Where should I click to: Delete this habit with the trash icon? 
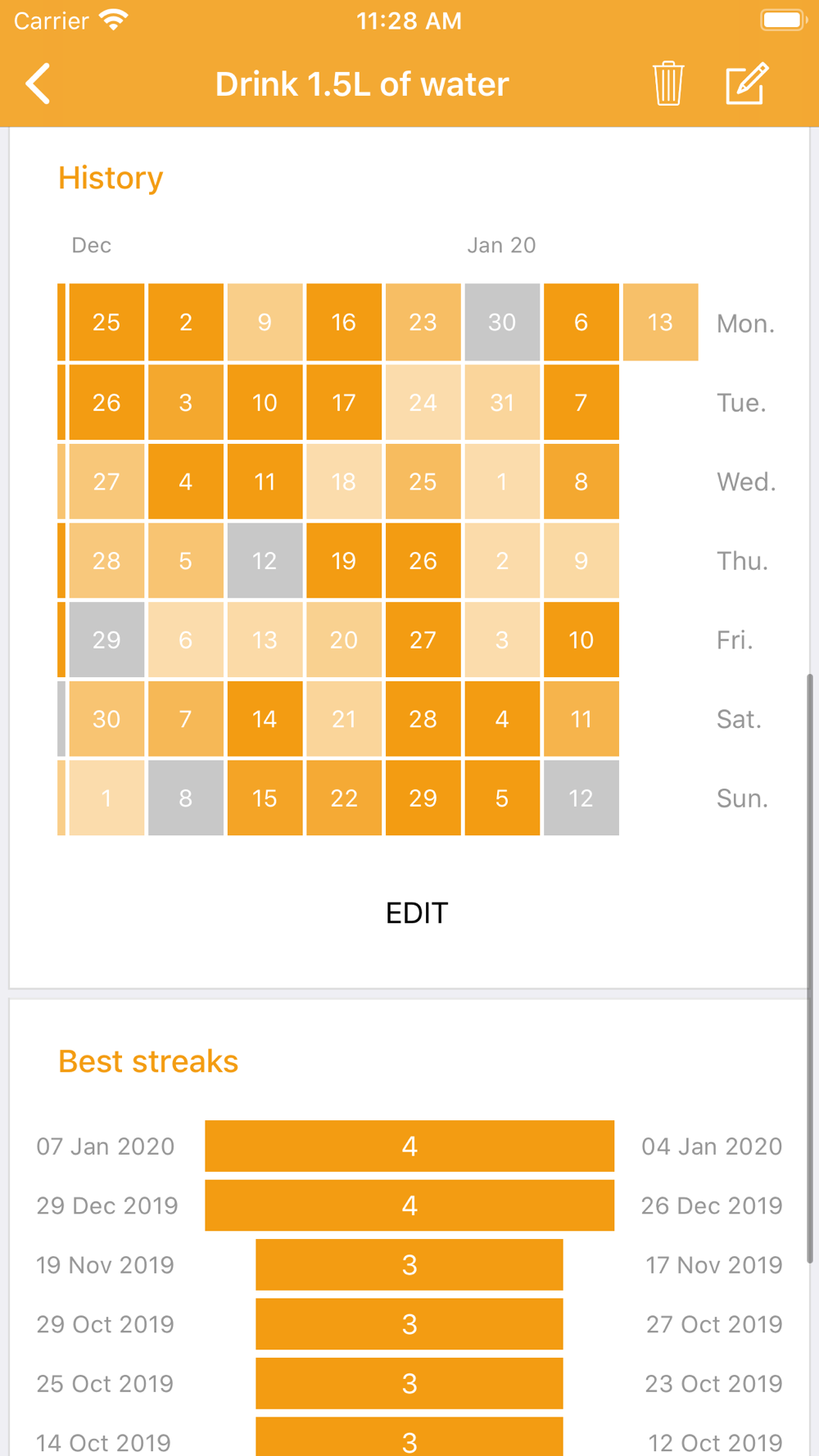pos(668,84)
